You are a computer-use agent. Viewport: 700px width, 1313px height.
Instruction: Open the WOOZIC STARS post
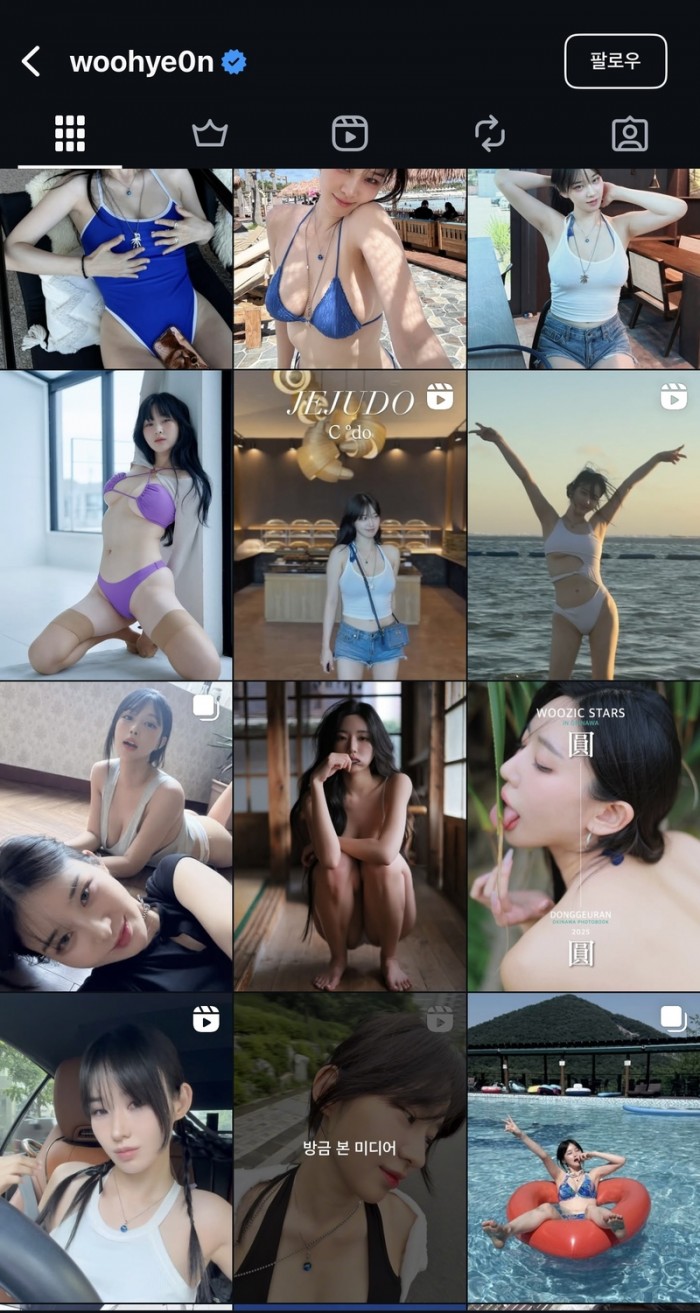(x=584, y=836)
